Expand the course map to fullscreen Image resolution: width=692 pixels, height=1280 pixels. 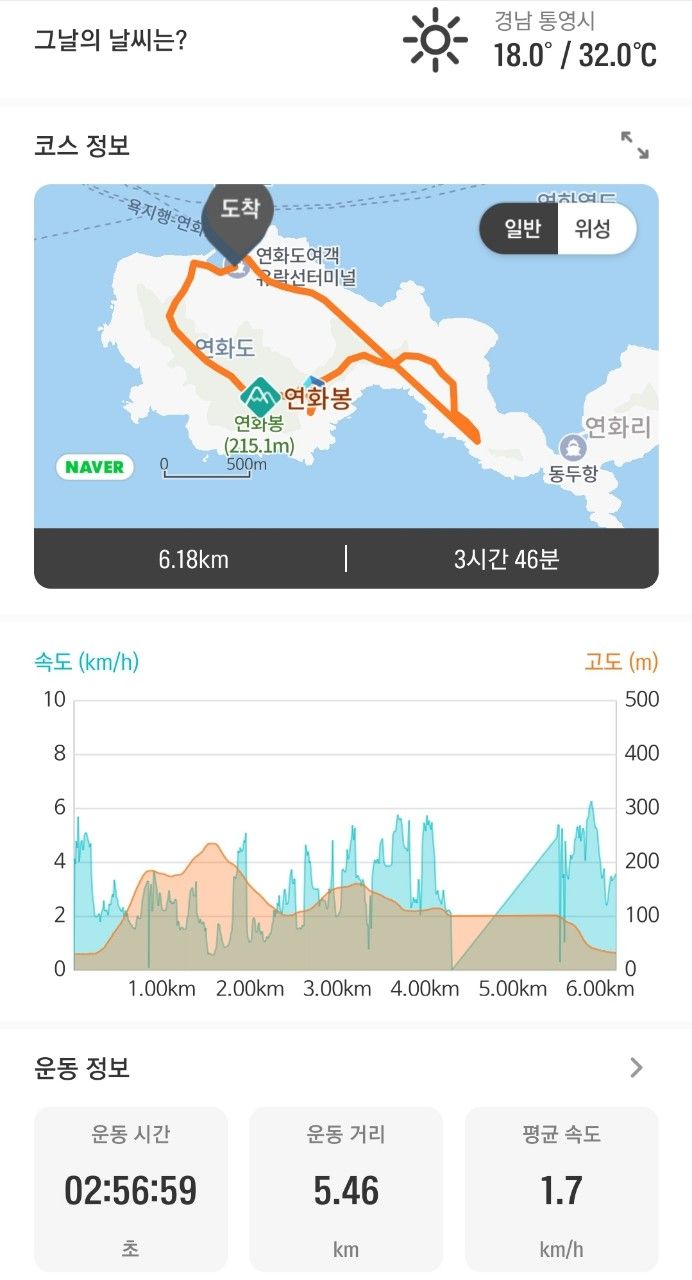[x=635, y=145]
